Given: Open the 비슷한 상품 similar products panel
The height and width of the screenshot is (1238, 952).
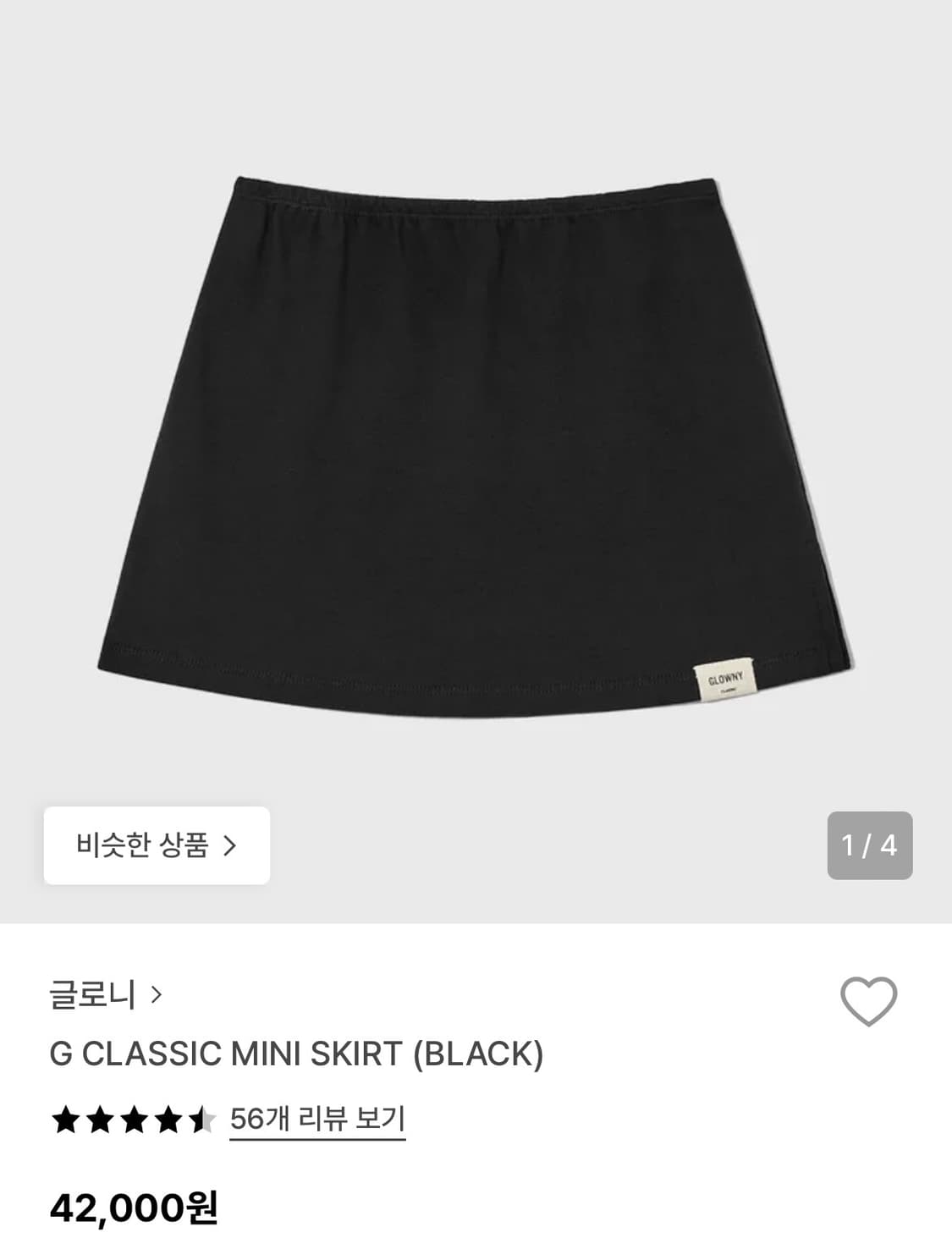Looking at the screenshot, I should click(x=157, y=844).
